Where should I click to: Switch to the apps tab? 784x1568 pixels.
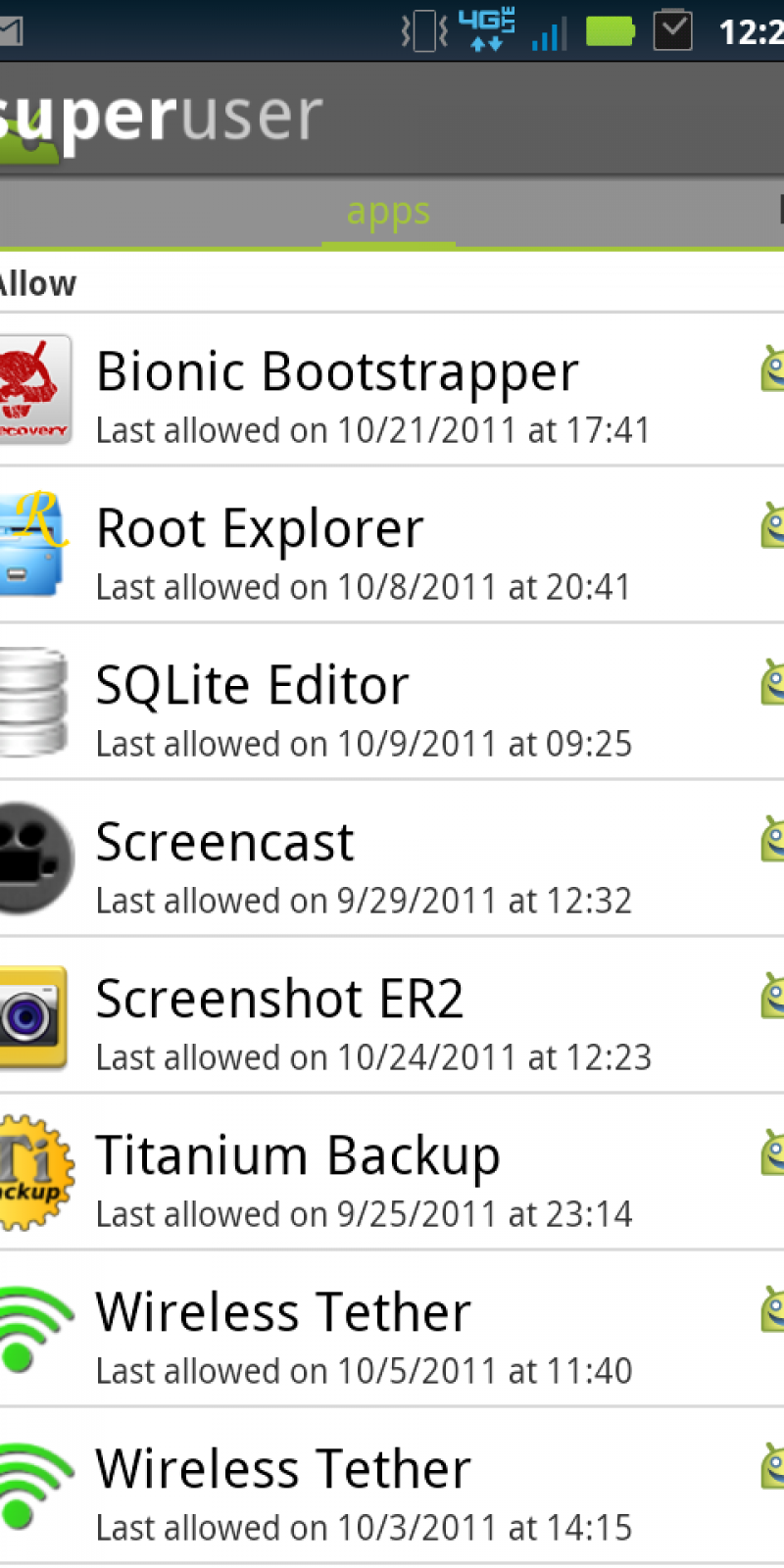(388, 212)
